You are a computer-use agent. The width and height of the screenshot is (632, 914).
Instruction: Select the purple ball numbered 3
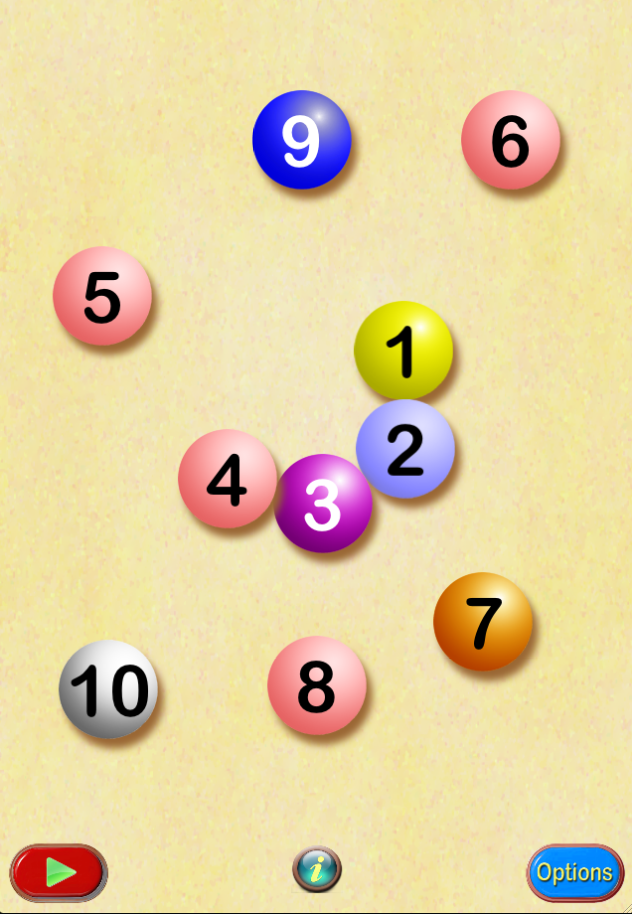tap(323, 504)
